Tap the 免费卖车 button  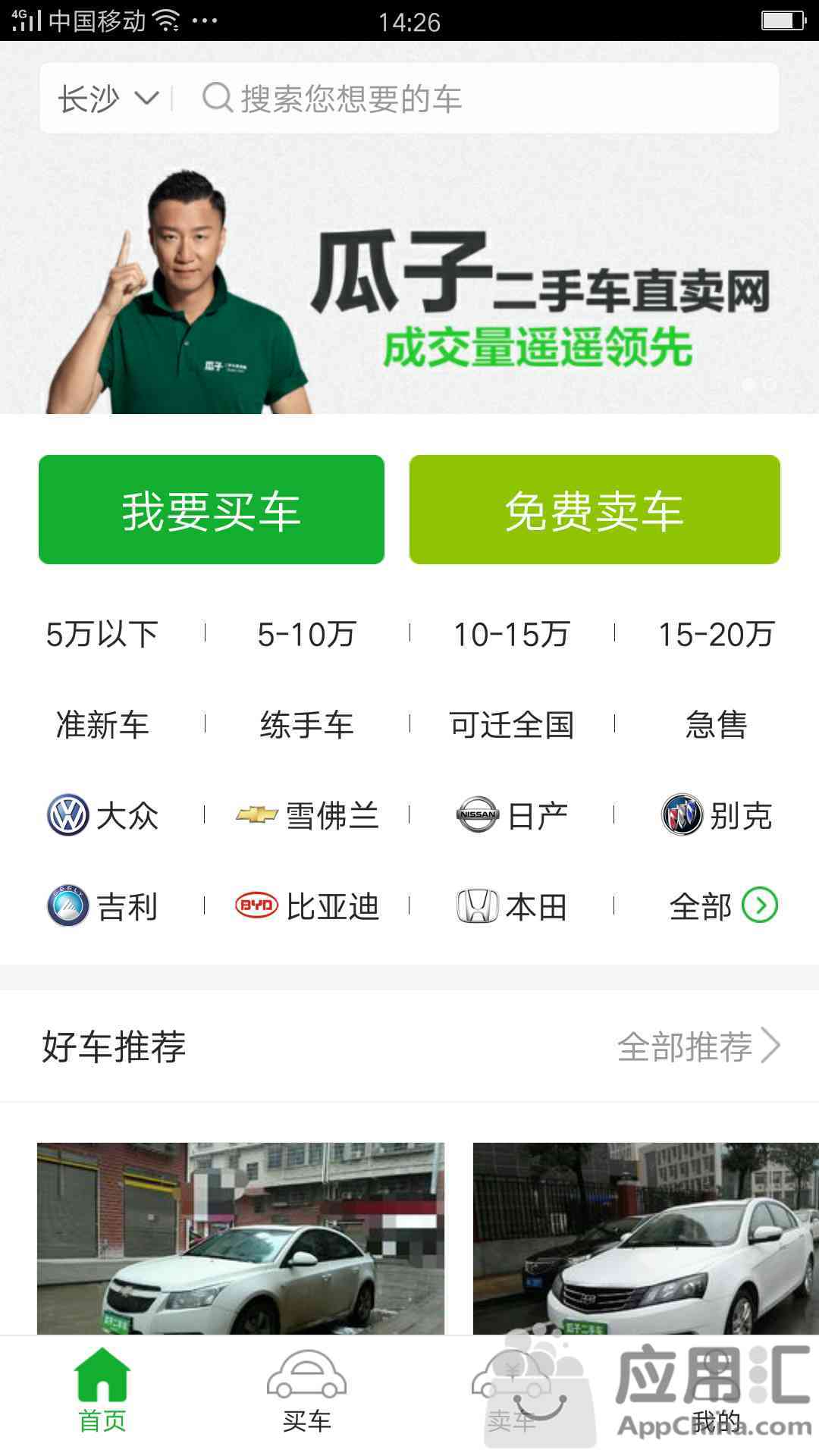coord(595,510)
